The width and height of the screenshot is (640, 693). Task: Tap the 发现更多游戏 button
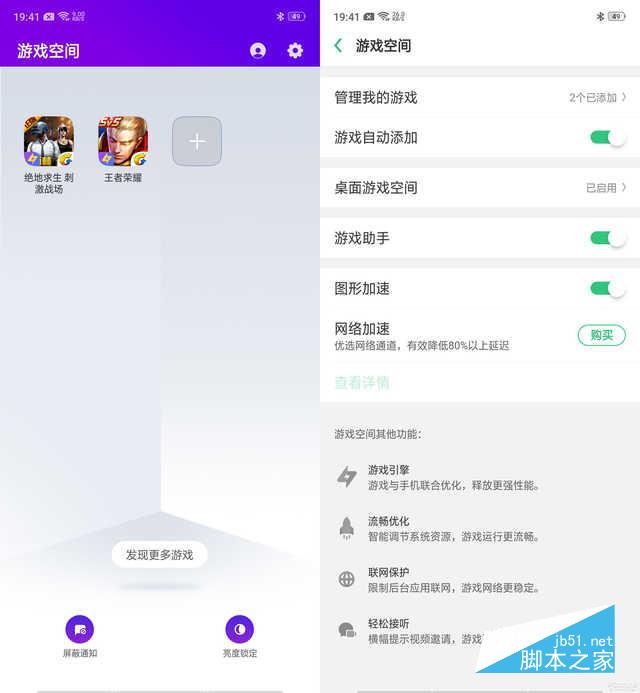(x=160, y=554)
